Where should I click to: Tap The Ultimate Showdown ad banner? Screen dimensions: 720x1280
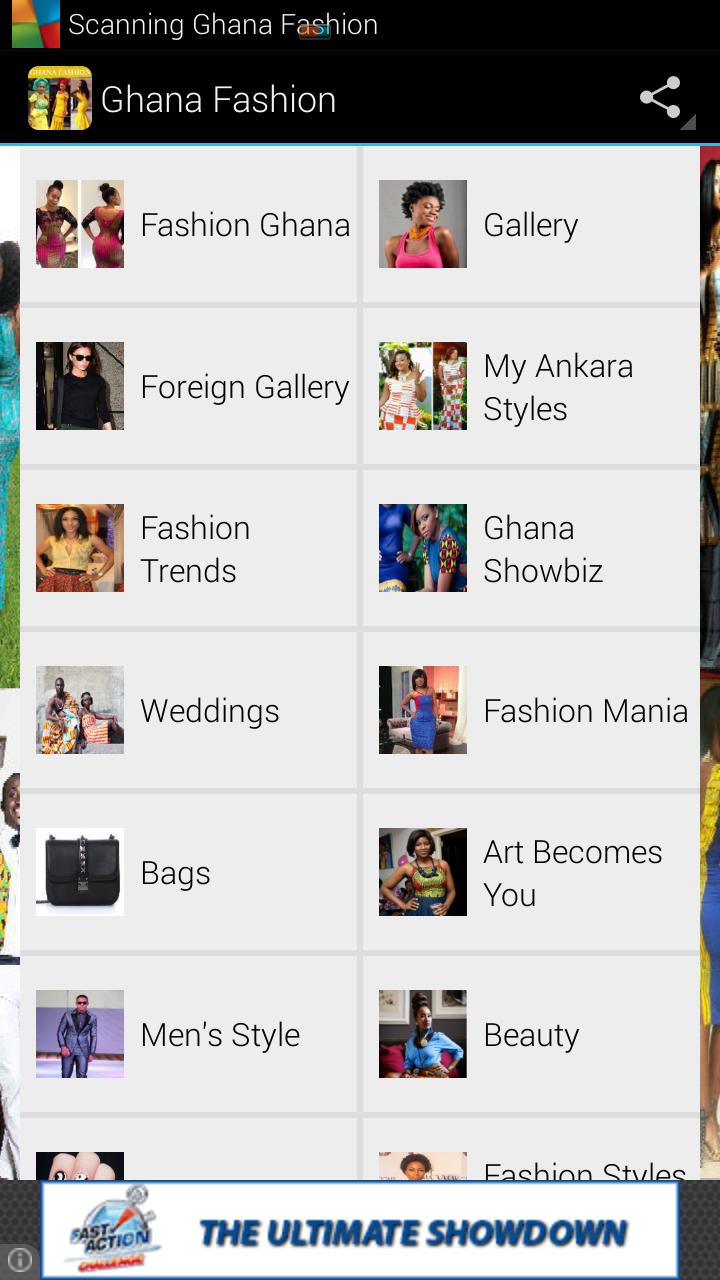tap(360, 1231)
